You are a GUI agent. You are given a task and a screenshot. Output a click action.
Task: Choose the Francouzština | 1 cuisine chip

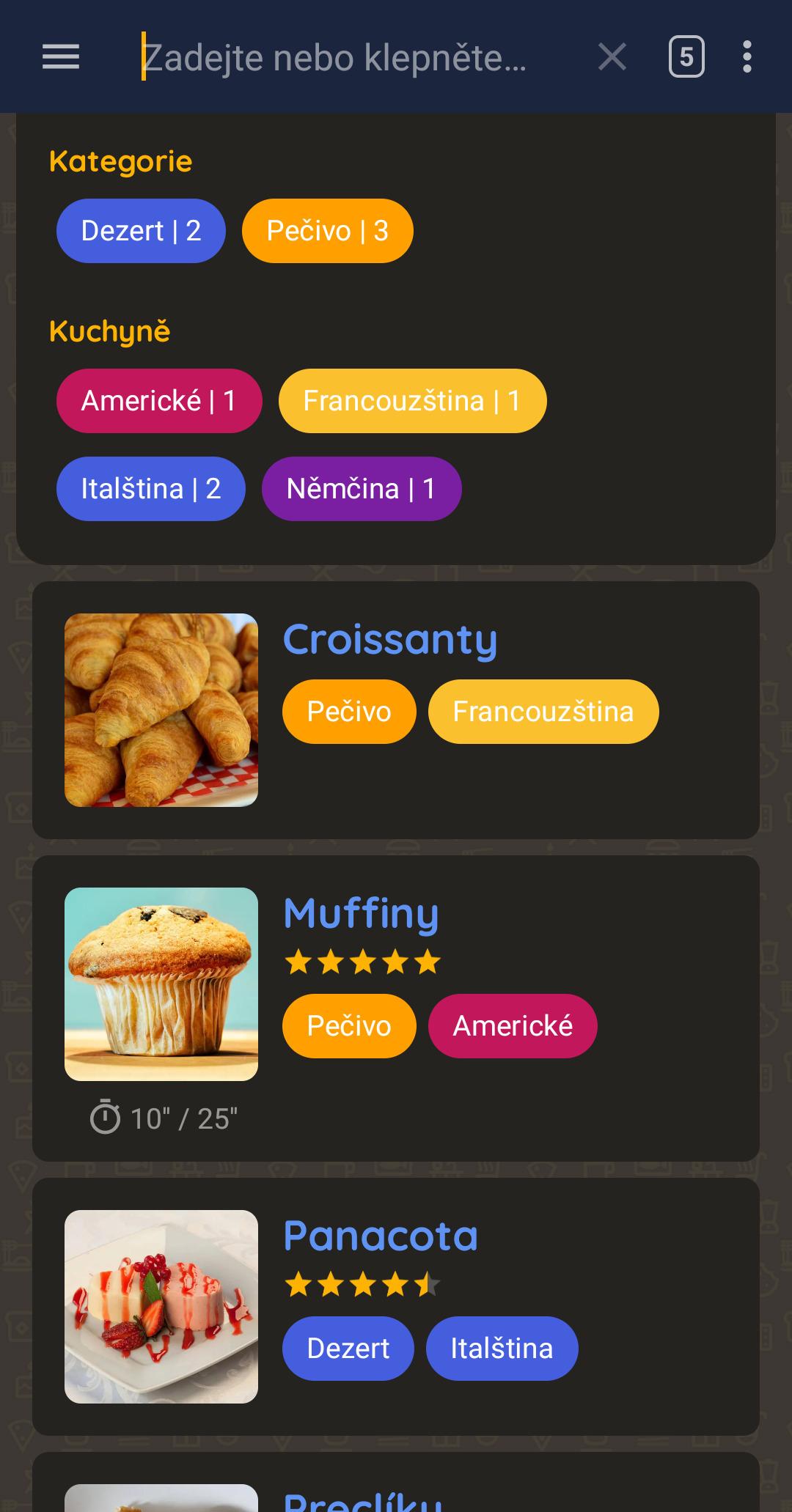coord(412,401)
